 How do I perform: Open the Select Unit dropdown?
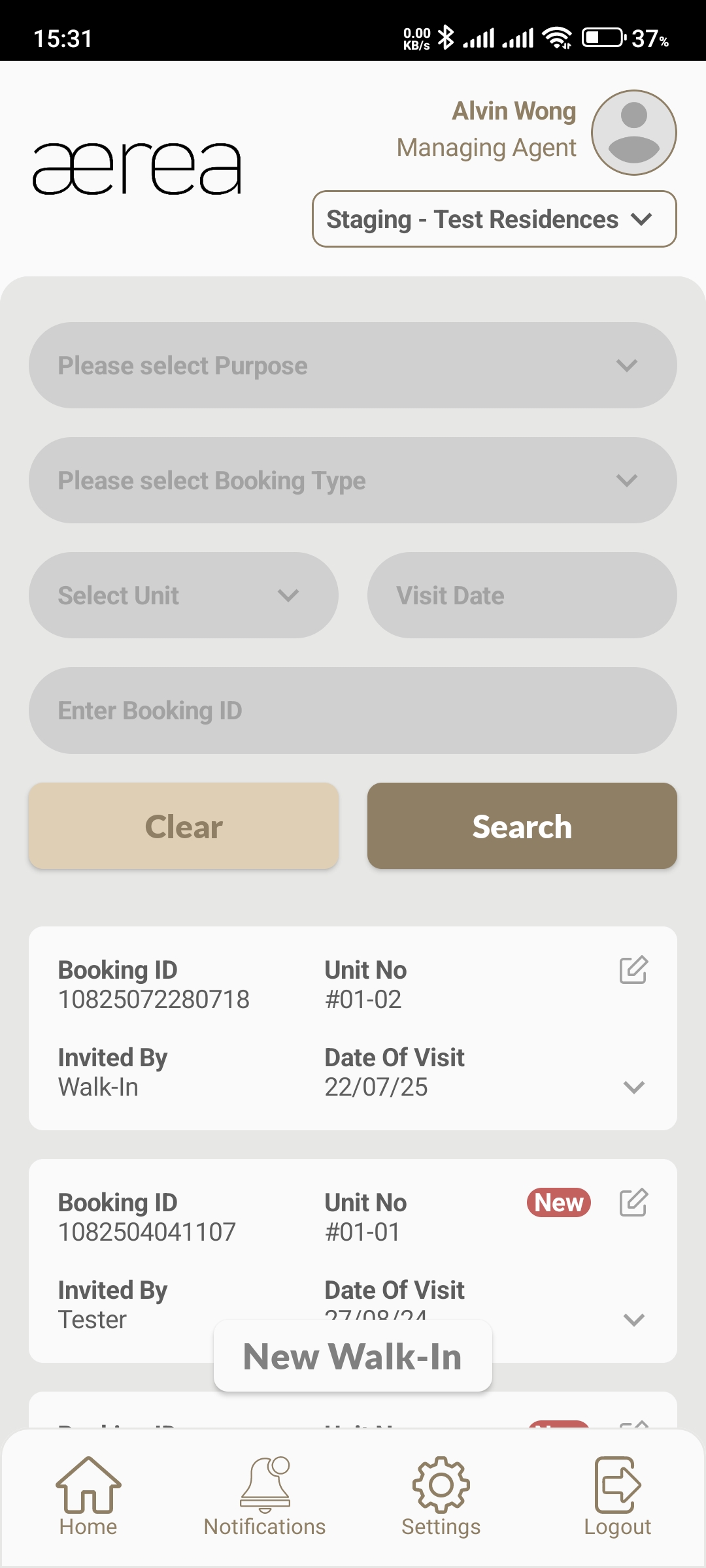(x=184, y=596)
